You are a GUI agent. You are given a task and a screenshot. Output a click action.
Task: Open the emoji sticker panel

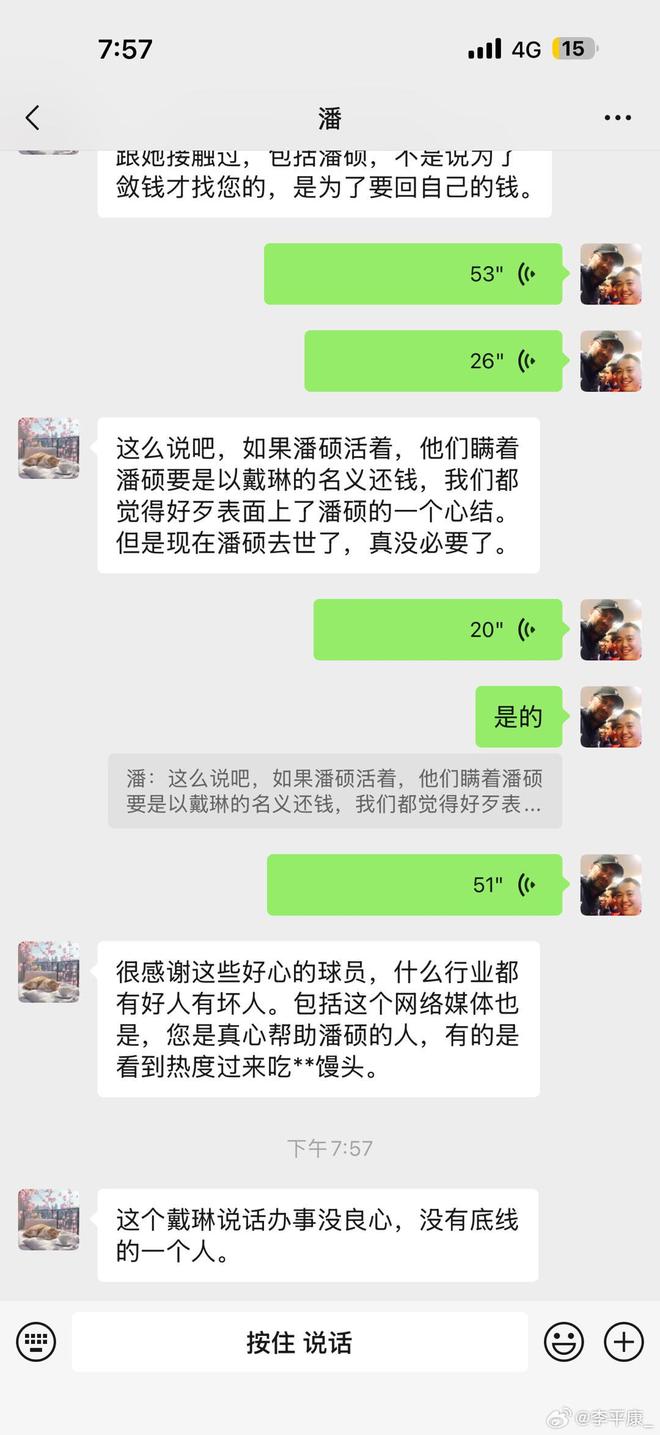[563, 1342]
